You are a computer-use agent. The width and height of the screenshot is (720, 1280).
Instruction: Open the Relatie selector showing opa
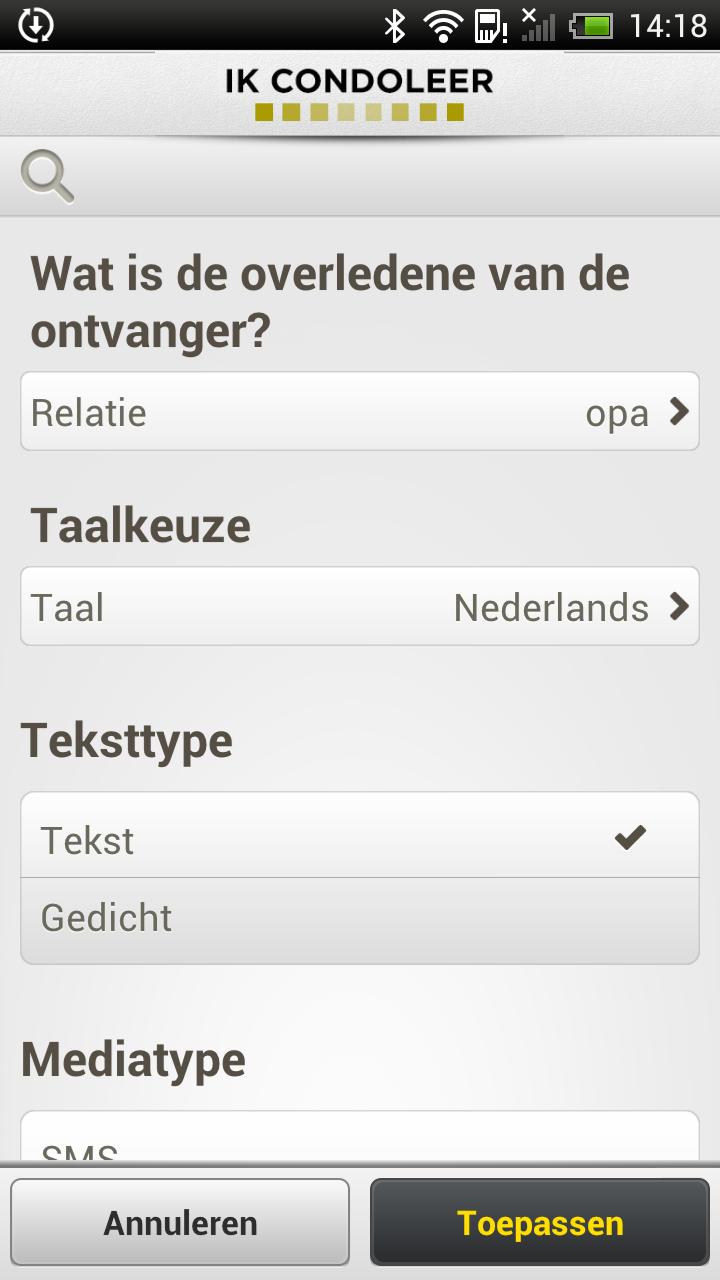pyautogui.click(x=360, y=411)
